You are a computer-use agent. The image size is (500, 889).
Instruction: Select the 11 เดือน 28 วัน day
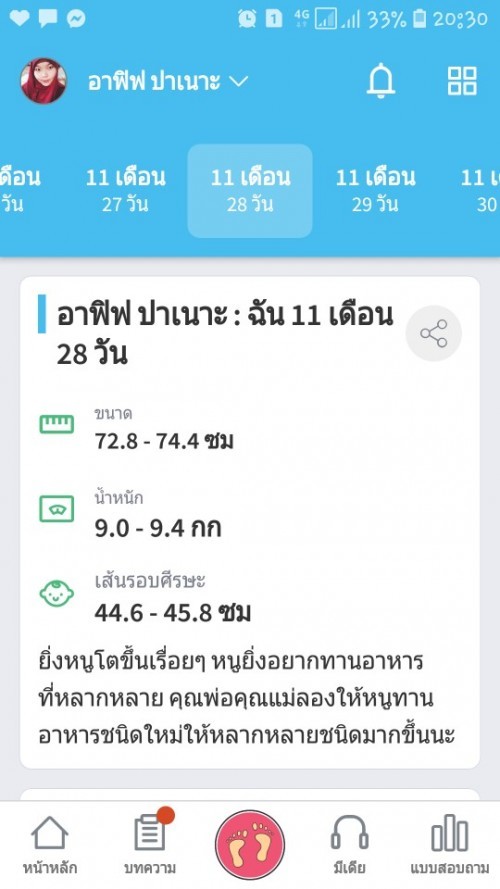coord(250,190)
